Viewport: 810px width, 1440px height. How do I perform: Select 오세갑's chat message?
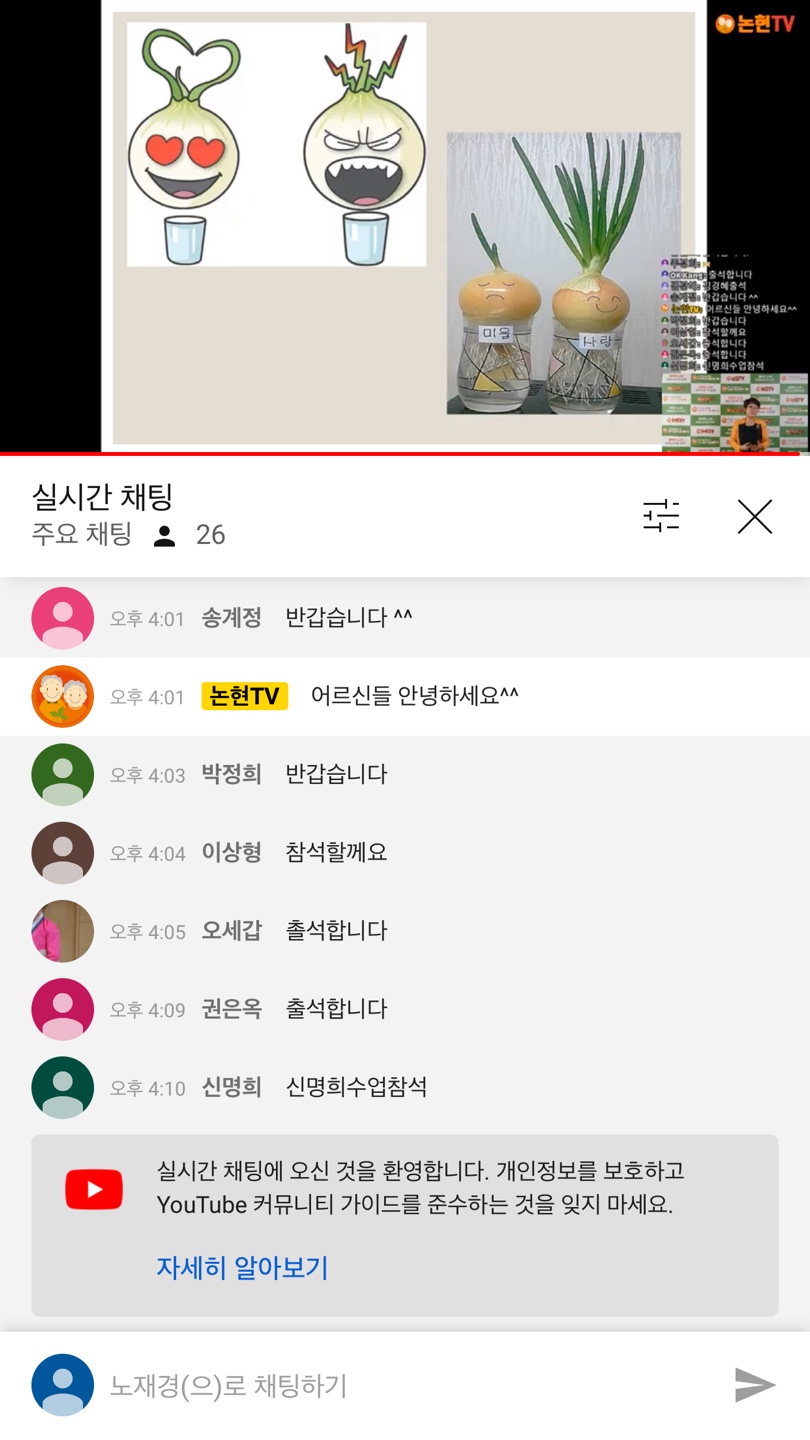336,930
